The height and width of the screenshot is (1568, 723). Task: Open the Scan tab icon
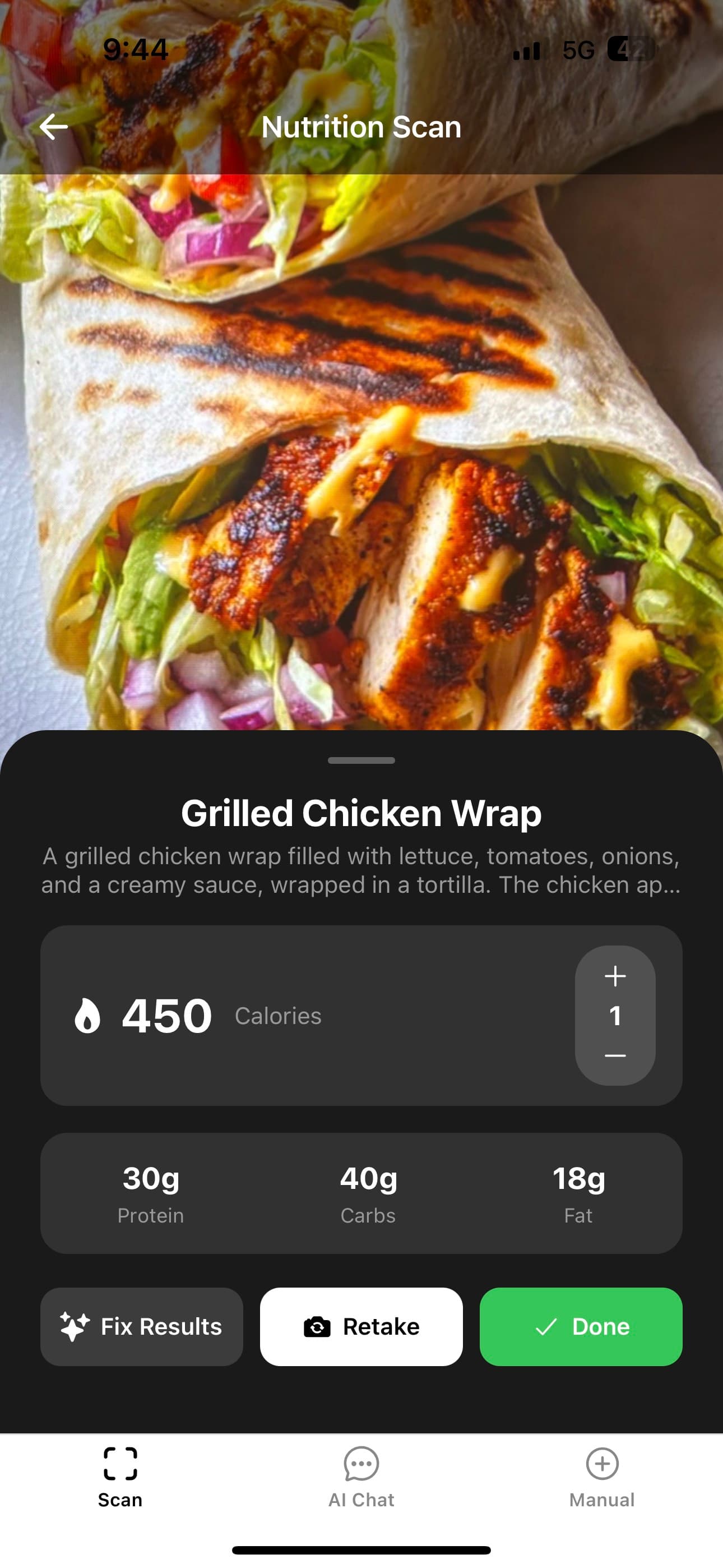click(119, 1464)
